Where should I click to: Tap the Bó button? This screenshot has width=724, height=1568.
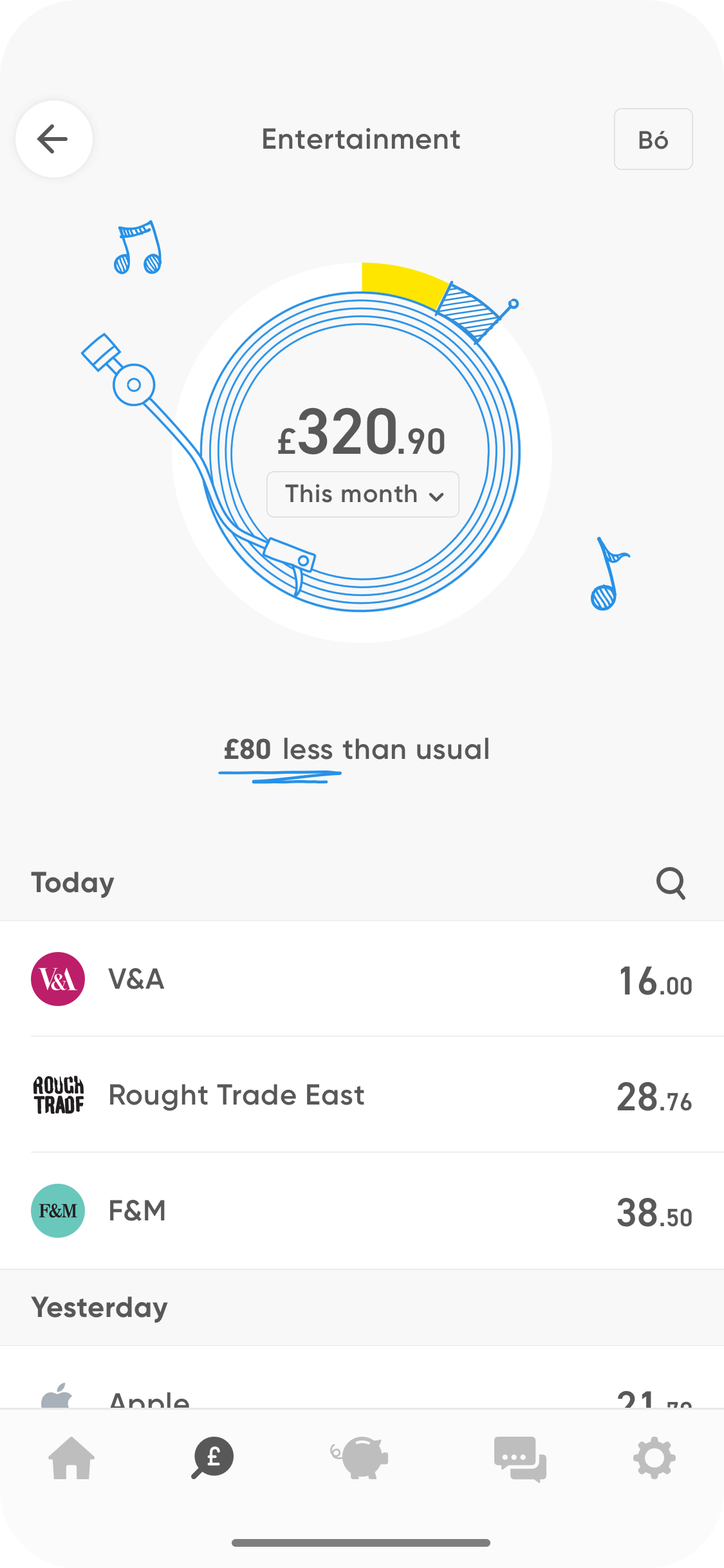click(x=653, y=139)
